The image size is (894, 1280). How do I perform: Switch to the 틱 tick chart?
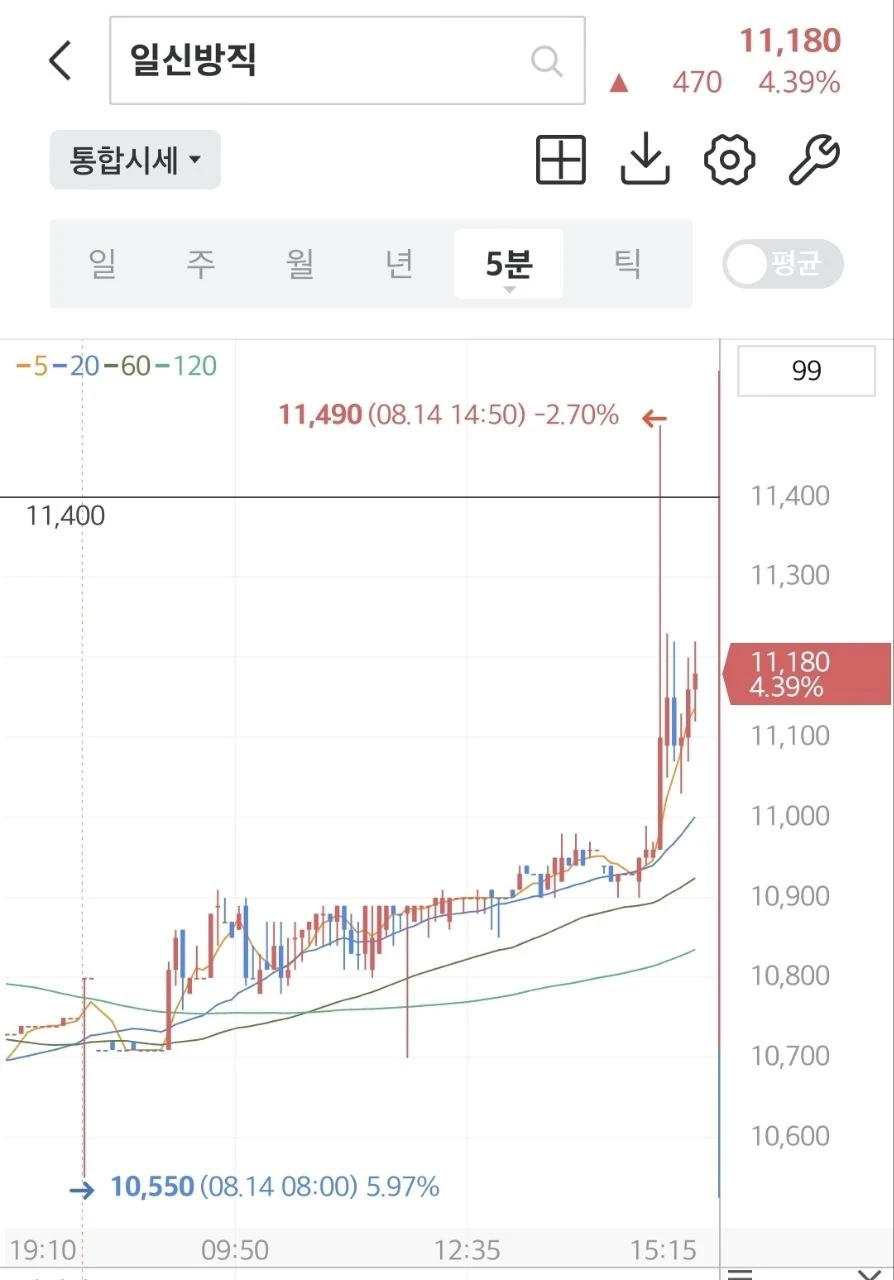[x=627, y=264]
